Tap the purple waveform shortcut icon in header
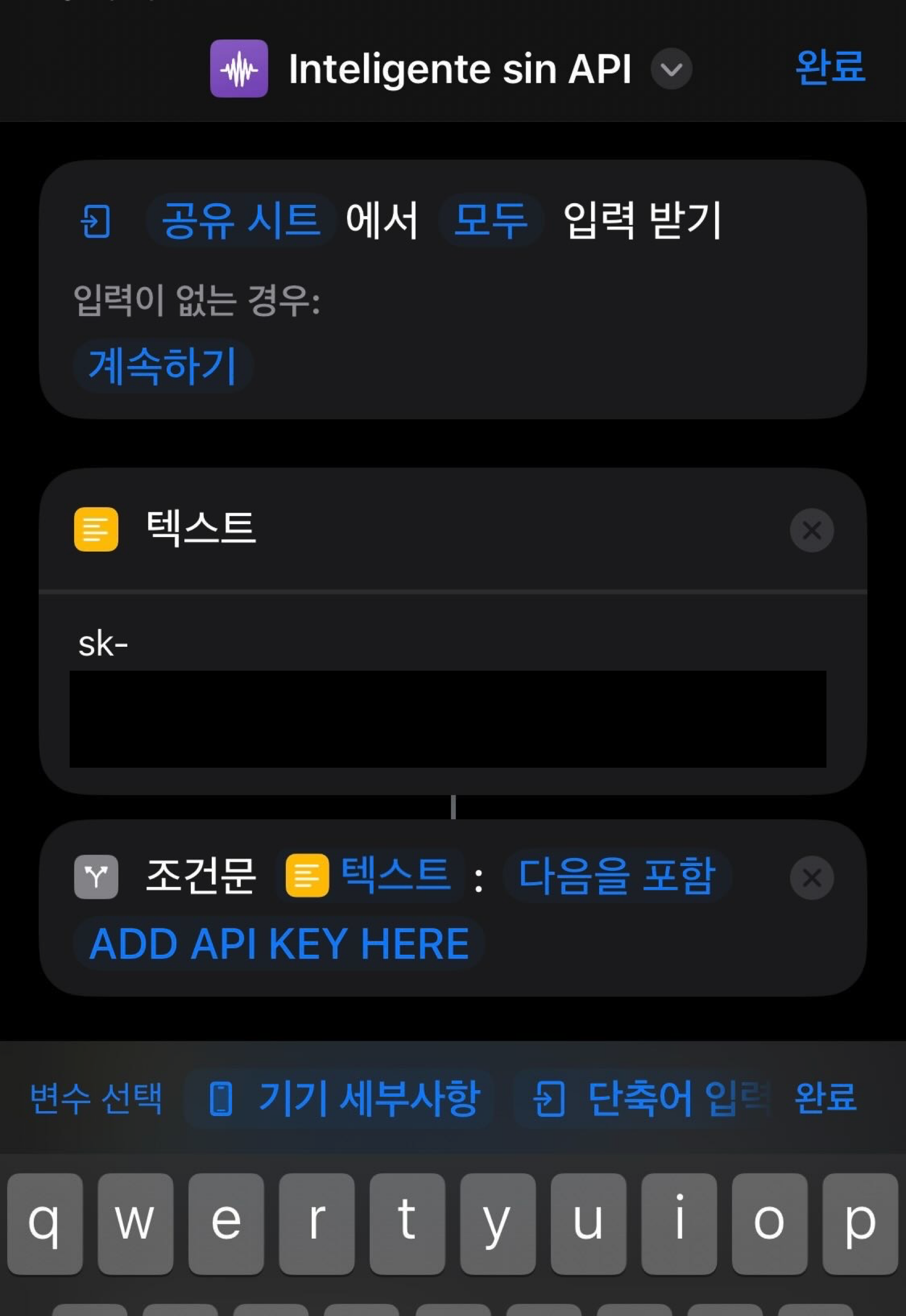906x1316 pixels. (239, 69)
